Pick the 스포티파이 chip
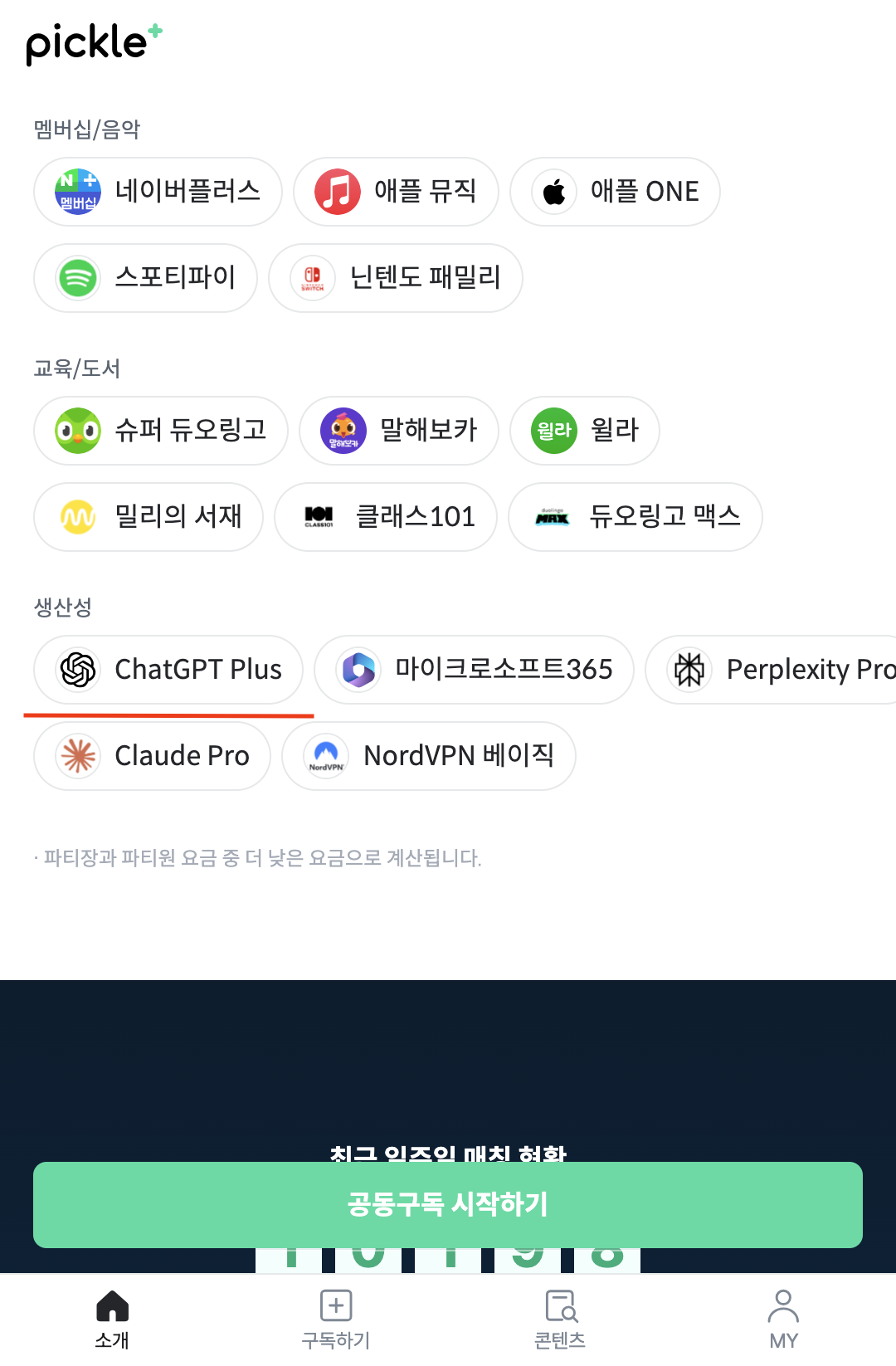 (x=145, y=278)
